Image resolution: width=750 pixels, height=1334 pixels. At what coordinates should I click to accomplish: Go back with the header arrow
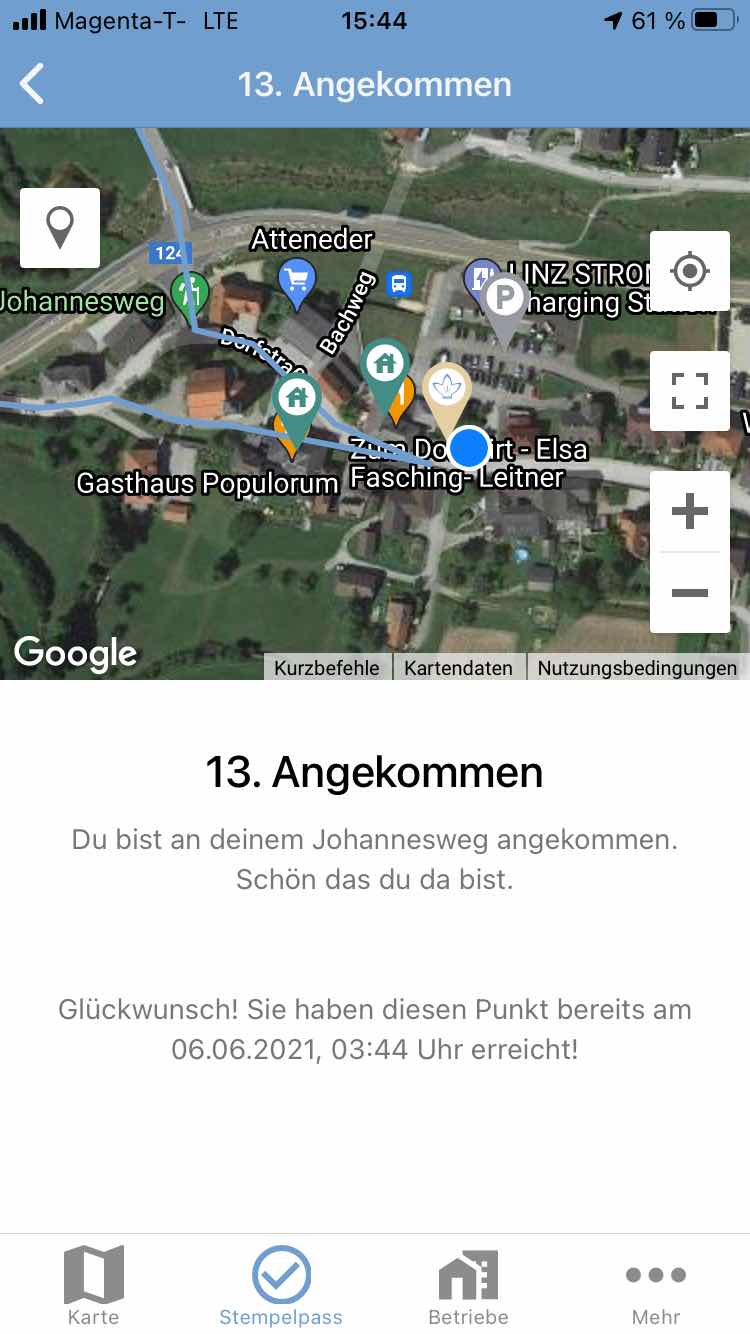tap(33, 84)
